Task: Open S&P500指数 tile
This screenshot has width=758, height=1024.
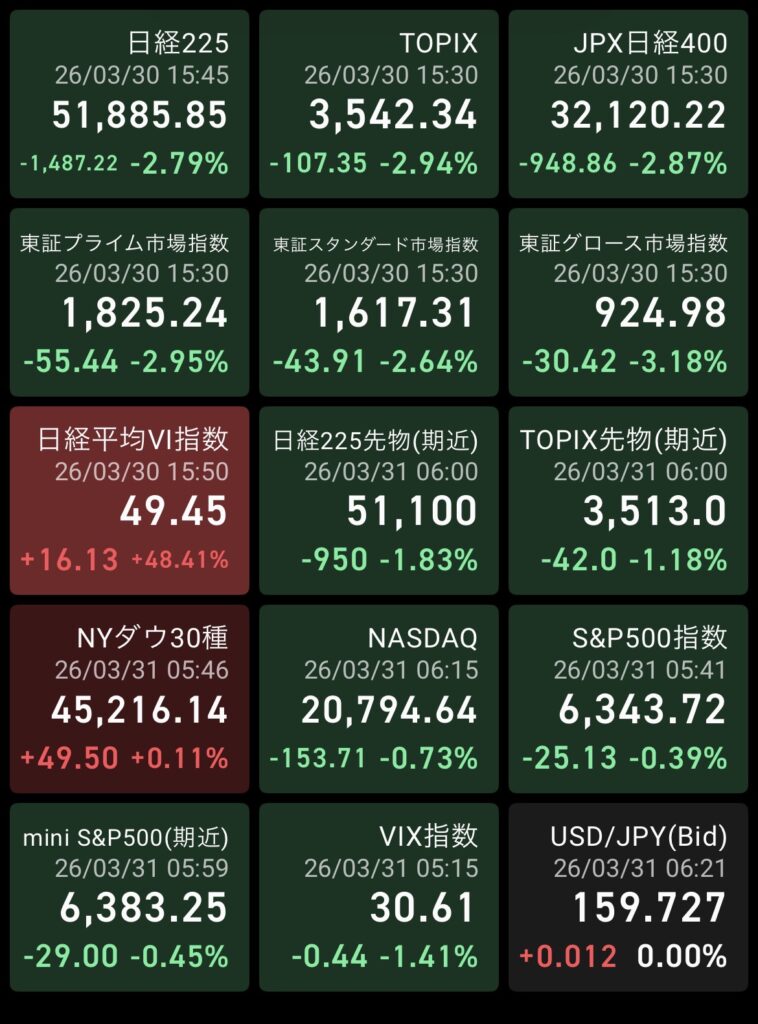Action: click(628, 698)
